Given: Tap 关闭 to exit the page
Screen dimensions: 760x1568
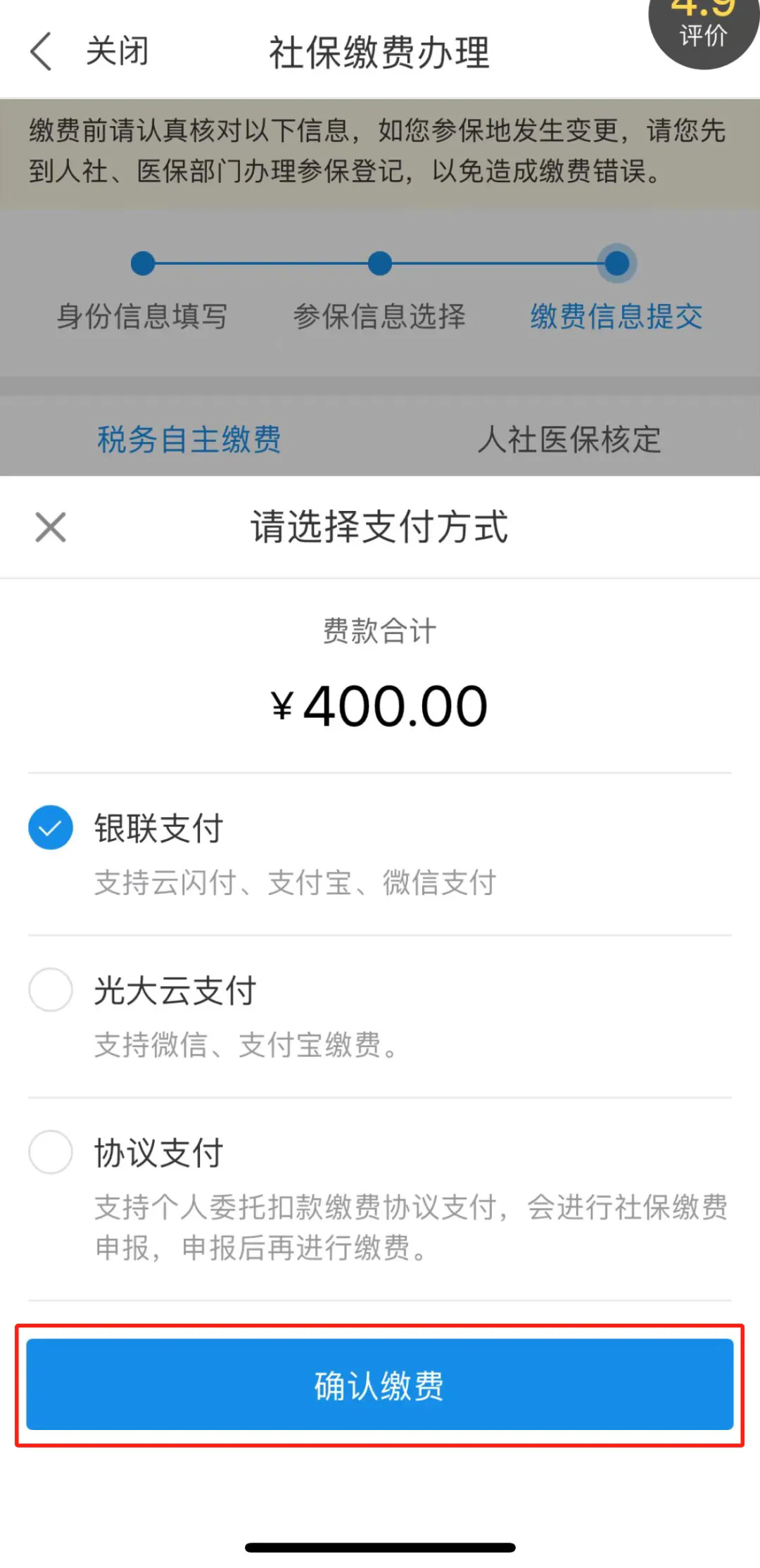Looking at the screenshot, I should click(117, 50).
